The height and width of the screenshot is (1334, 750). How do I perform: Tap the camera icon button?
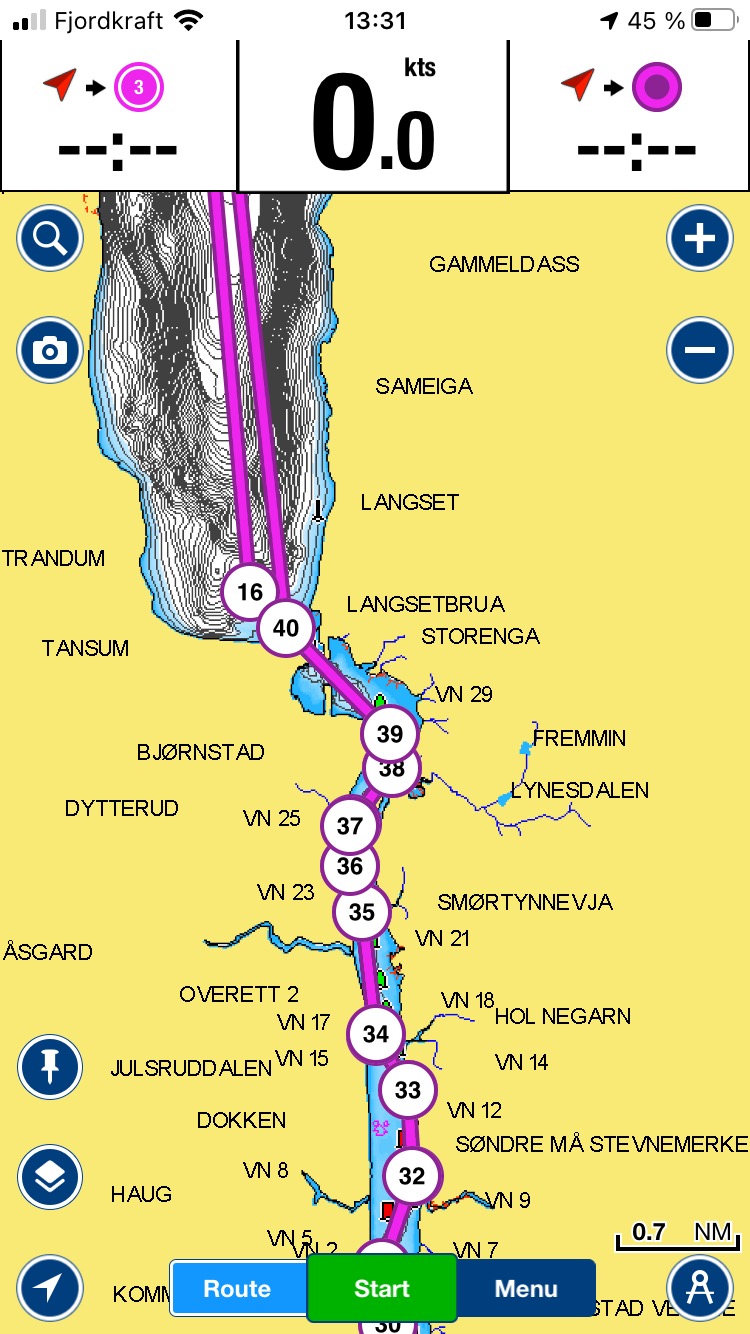pos(50,350)
